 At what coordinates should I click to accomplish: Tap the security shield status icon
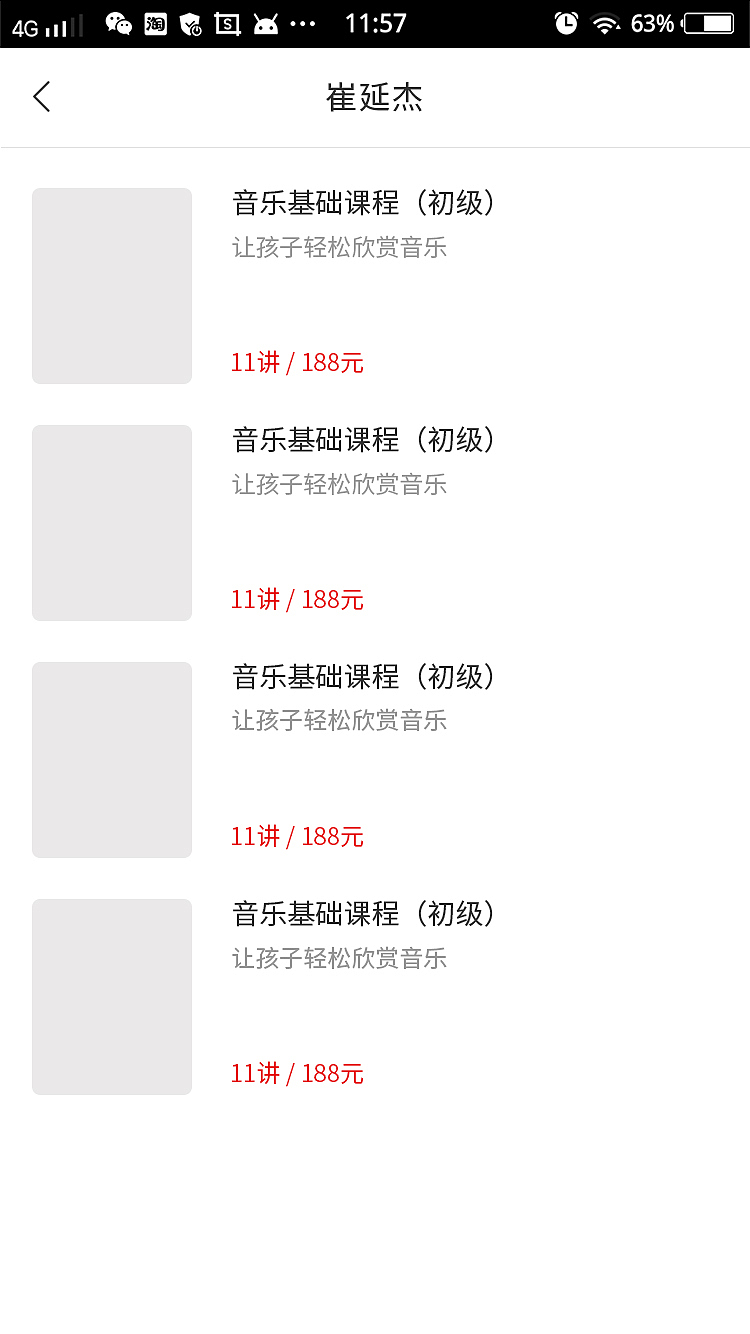pyautogui.click(x=192, y=23)
